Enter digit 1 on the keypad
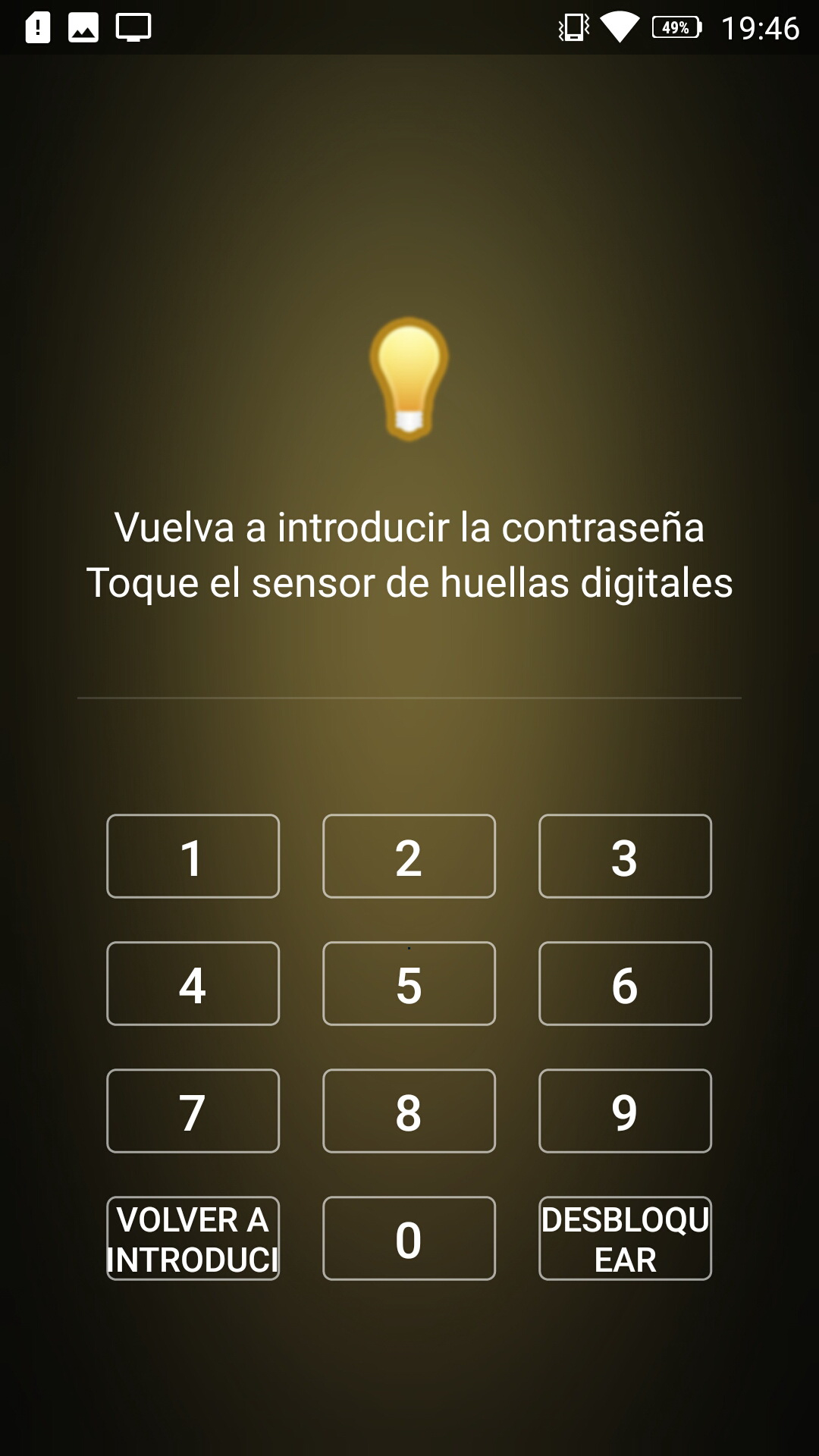819x1456 pixels. [193, 856]
